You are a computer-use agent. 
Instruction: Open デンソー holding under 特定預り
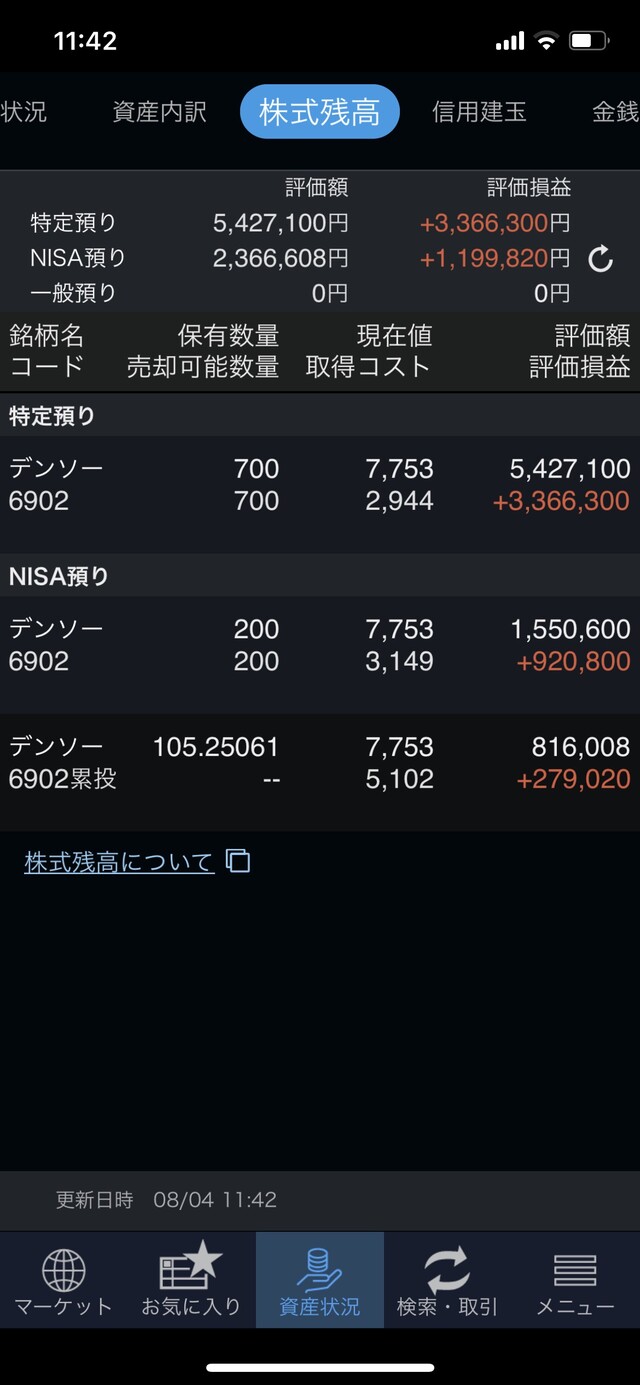[x=320, y=485]
